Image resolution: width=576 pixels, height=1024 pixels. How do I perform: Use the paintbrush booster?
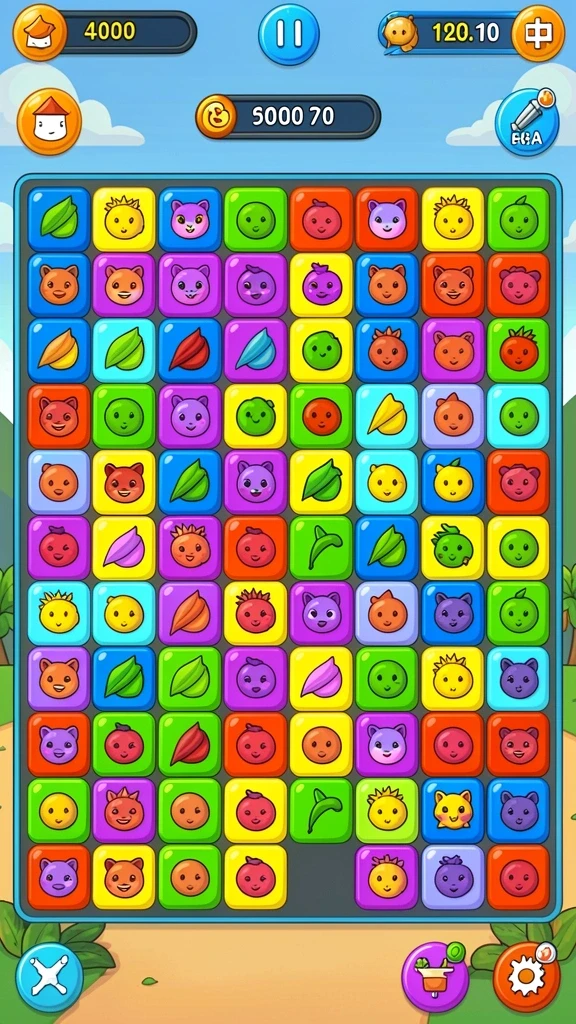click(527, 122)
